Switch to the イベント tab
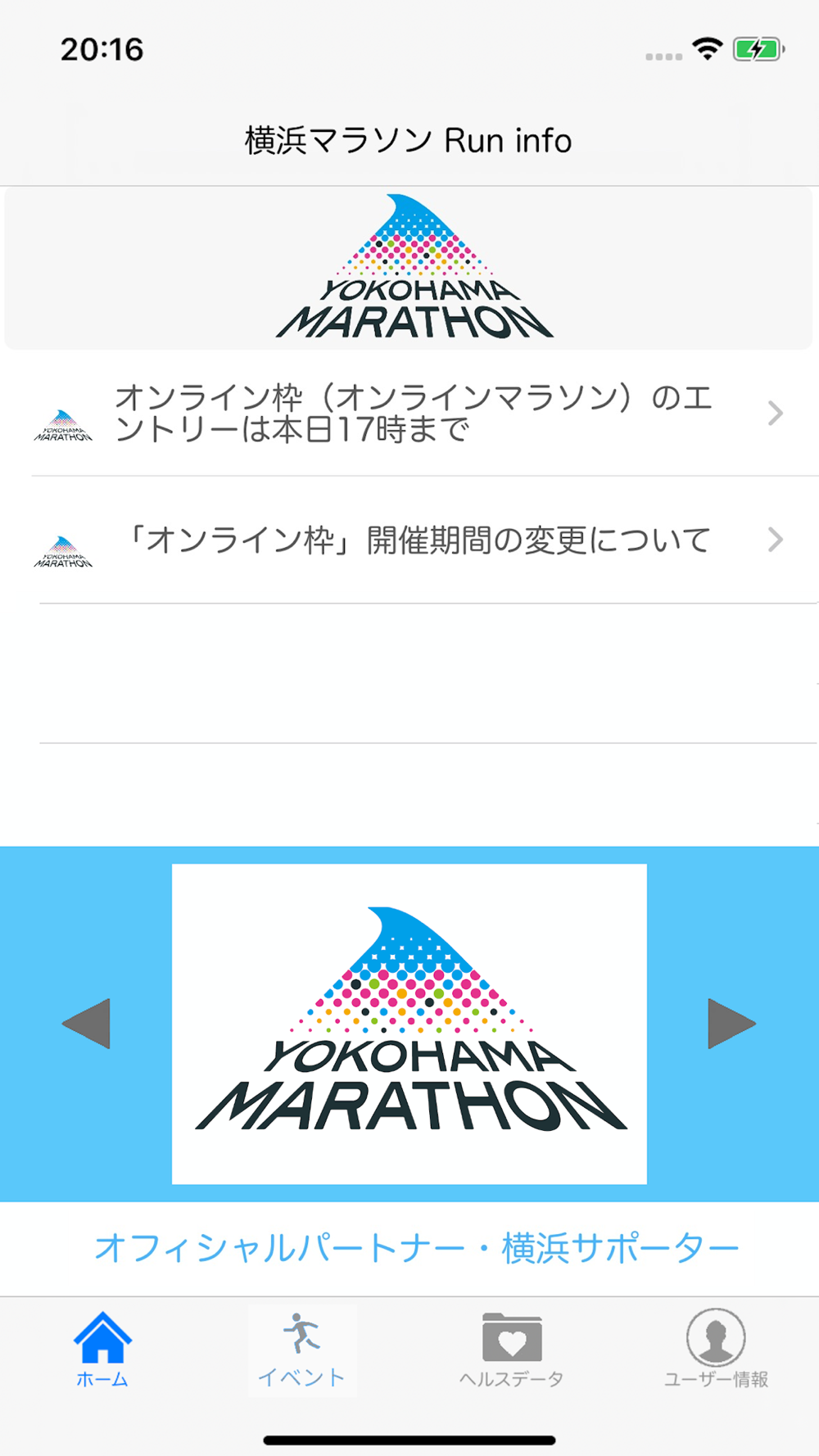This screenshot has height=1456, width=819. [302, 1350]
